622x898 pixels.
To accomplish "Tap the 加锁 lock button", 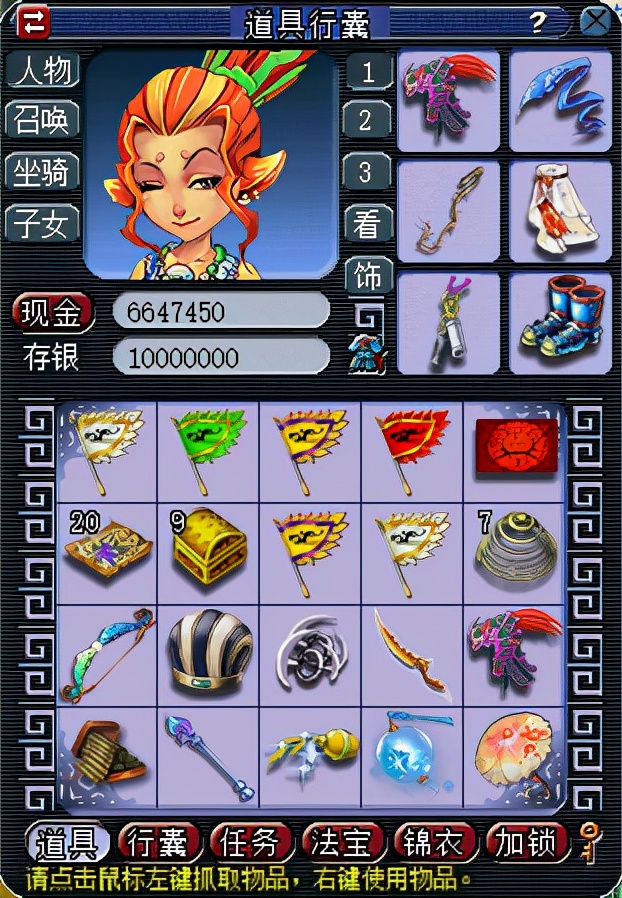I will click(525, 843).
